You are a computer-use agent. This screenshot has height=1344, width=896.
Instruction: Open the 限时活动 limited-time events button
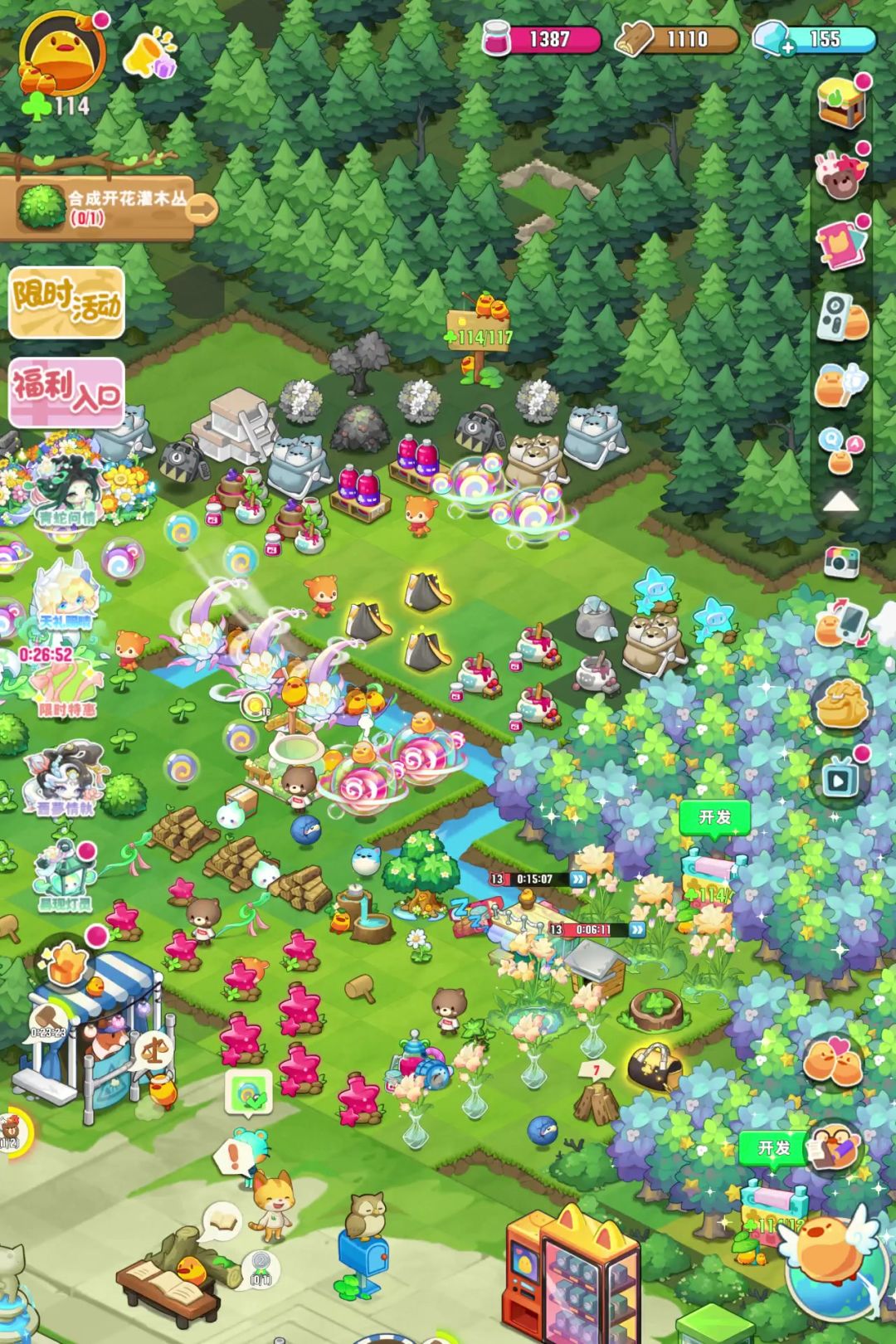pyautogui.click(x=66, y=302)
